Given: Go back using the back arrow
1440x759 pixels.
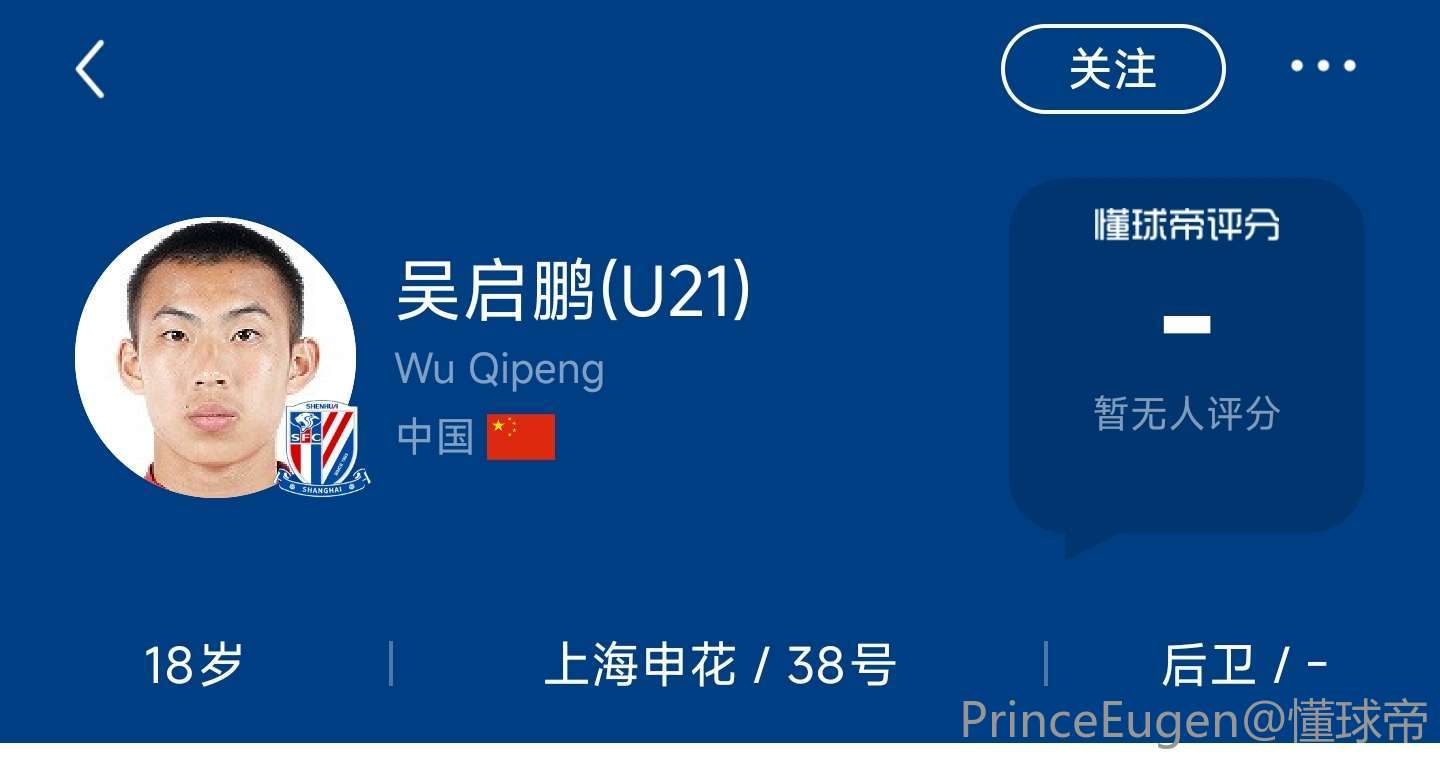Looking at the screenshot, I should [90, 69].
